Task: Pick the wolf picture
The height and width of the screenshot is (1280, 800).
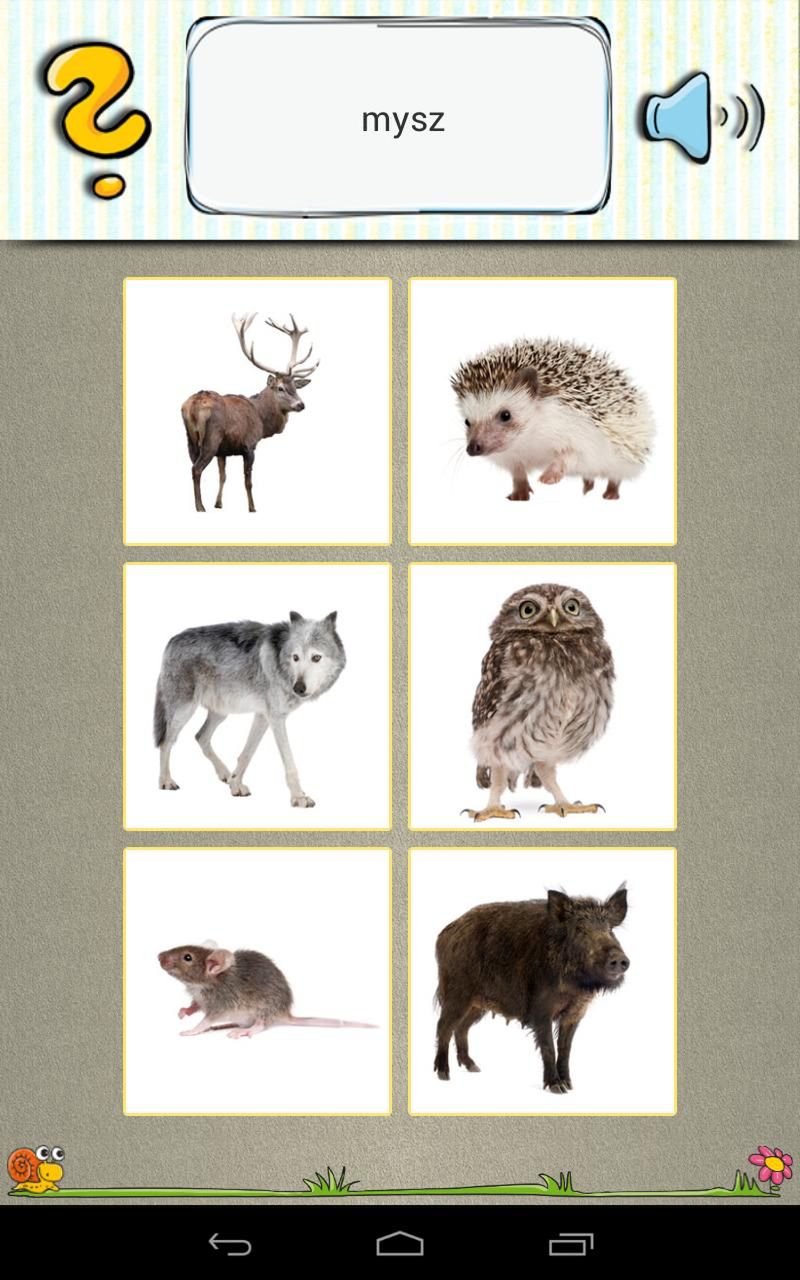Action: coord(257,696)
